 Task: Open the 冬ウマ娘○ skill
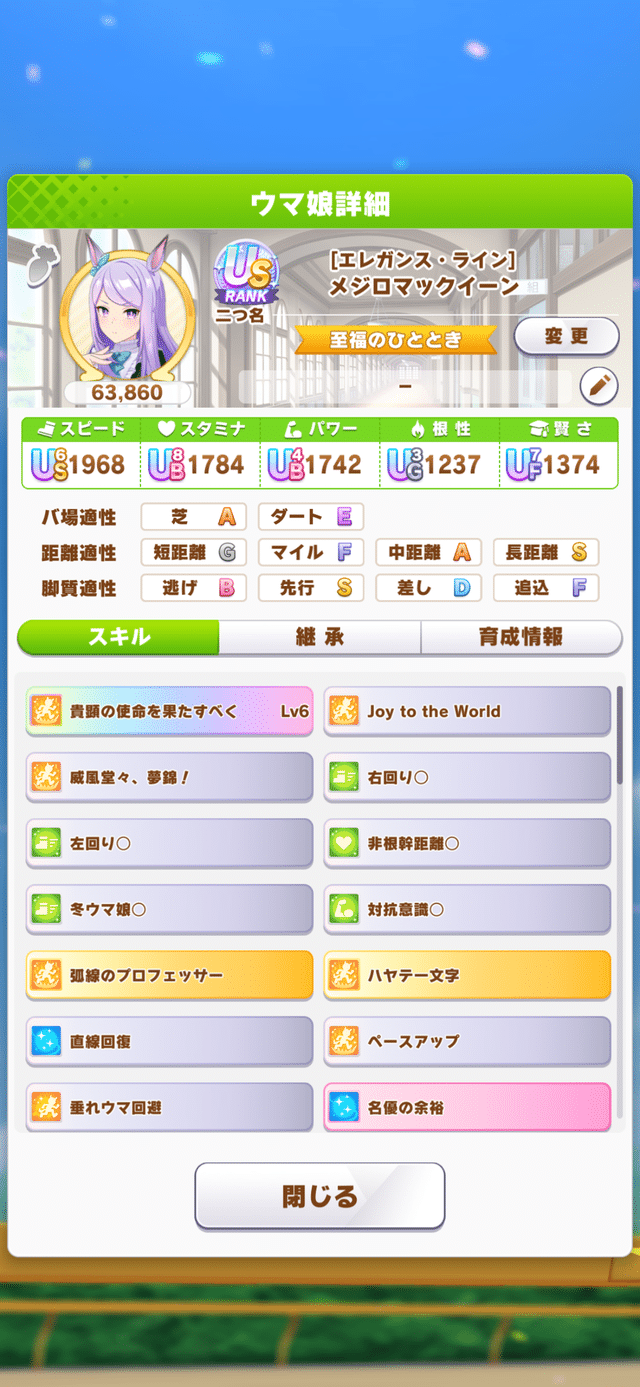click(x=169, y=909)
